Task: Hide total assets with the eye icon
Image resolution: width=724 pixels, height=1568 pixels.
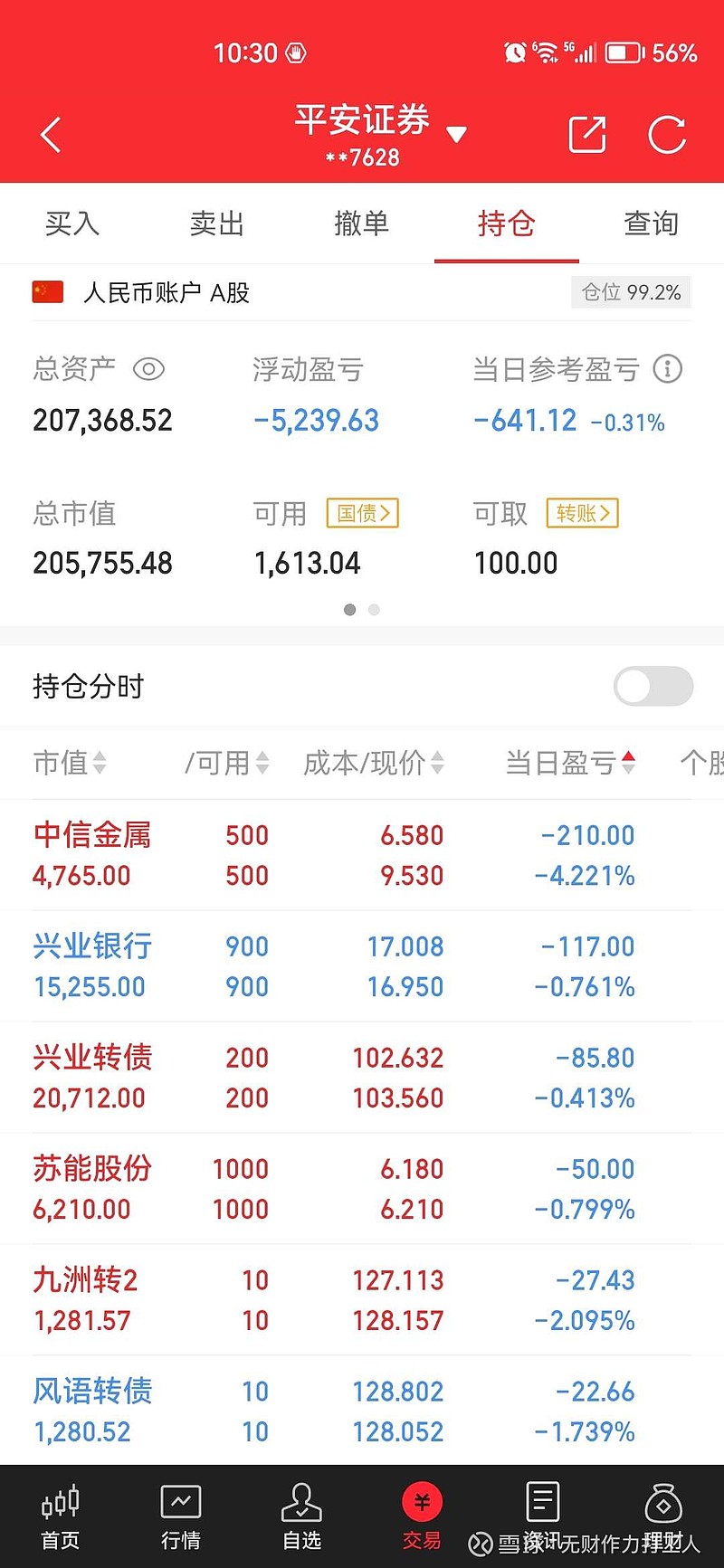Action: tap(148, 369)
